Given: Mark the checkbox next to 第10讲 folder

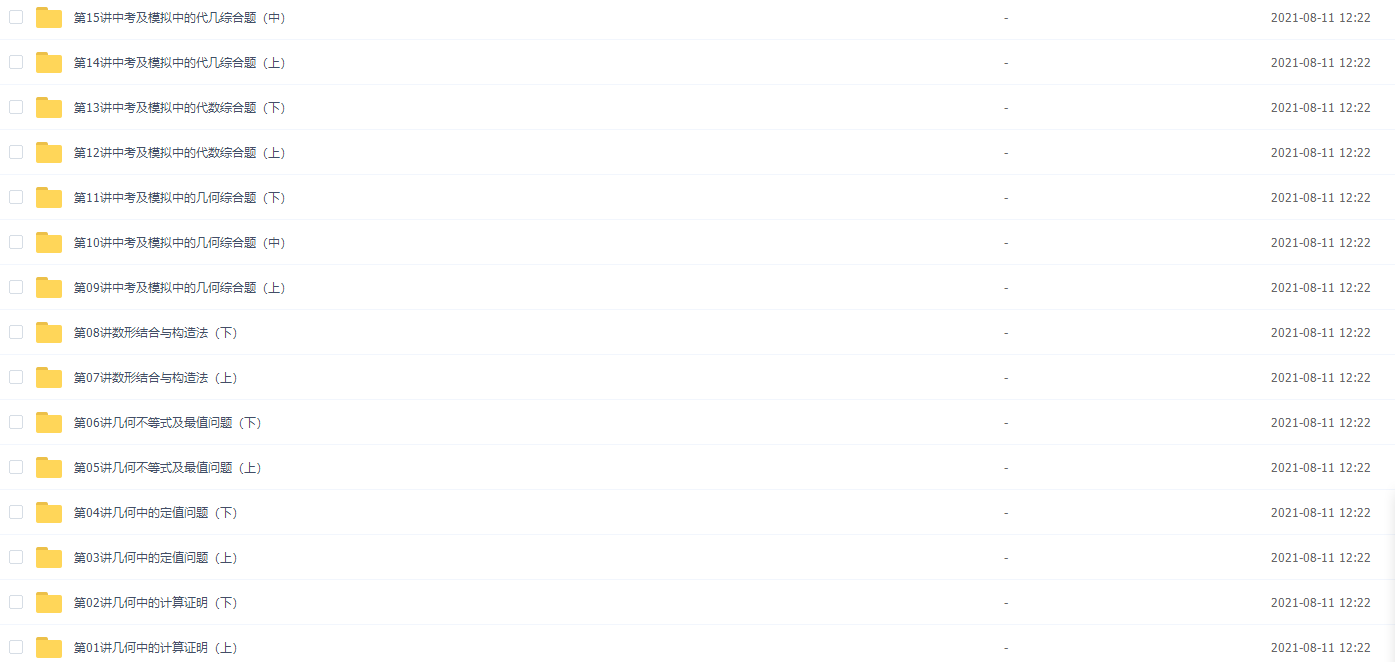Looking at the screenshot, I should pyautogui.click(x=16, y=242).
